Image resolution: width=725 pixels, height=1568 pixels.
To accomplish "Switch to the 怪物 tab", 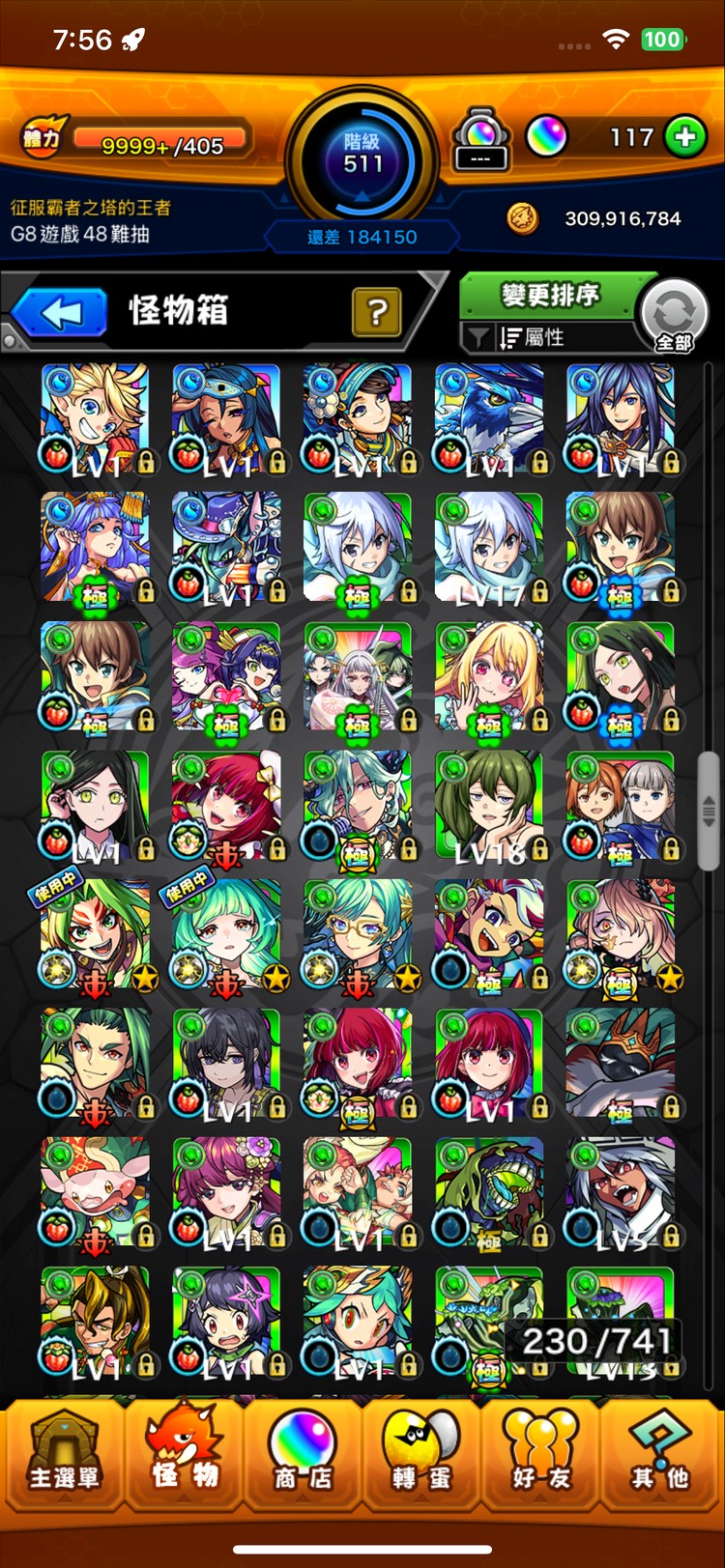I will point(184,1457).
